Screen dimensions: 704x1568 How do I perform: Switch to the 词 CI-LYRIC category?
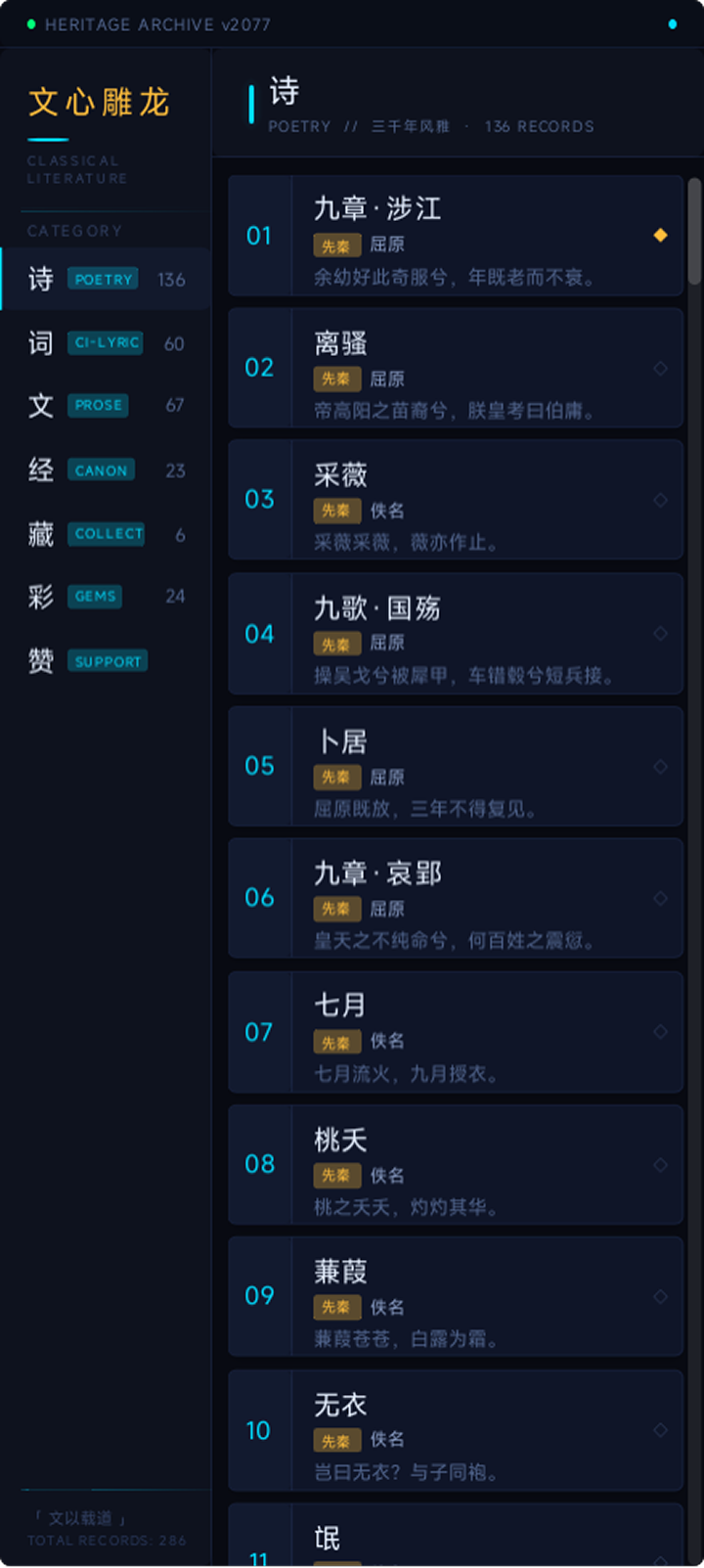106,343
